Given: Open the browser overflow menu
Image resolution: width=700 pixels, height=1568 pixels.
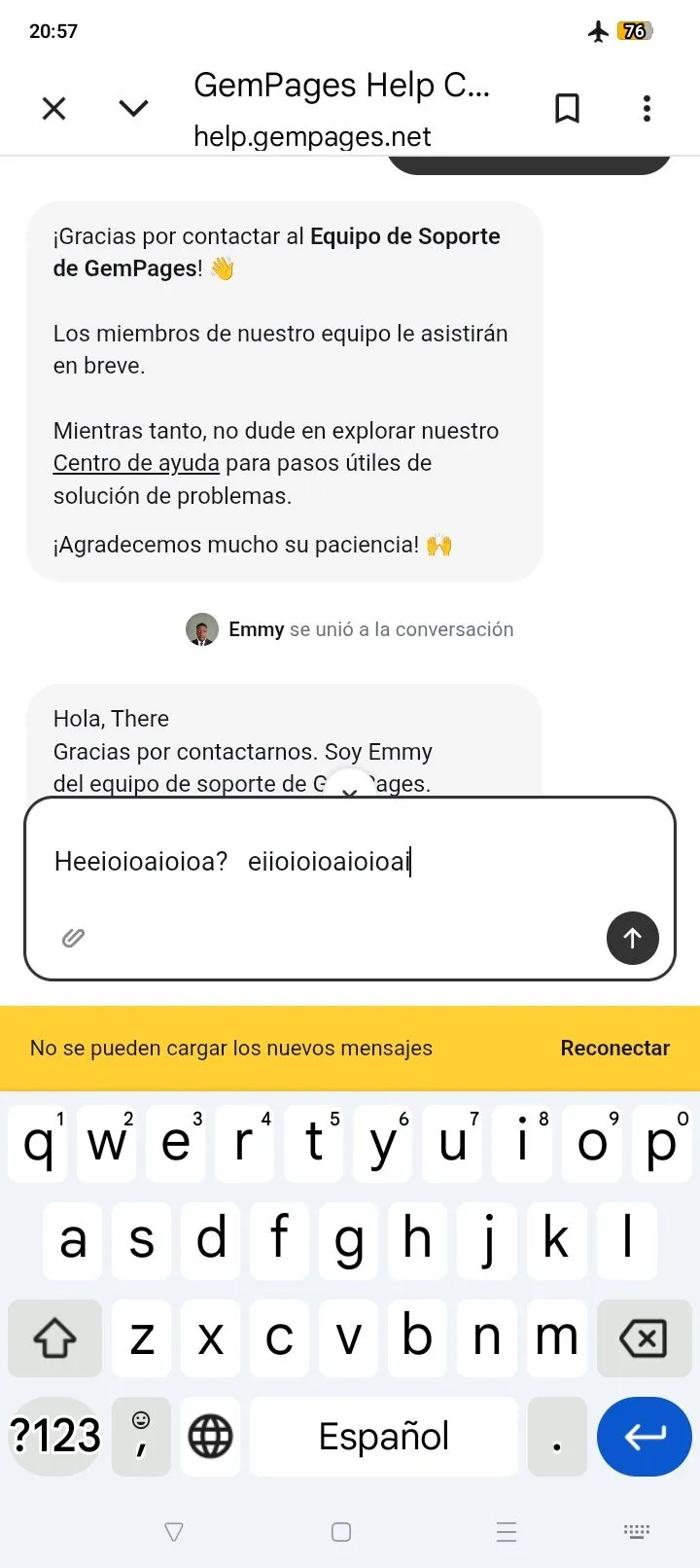Looking at the screenshot, I should 647,108.
